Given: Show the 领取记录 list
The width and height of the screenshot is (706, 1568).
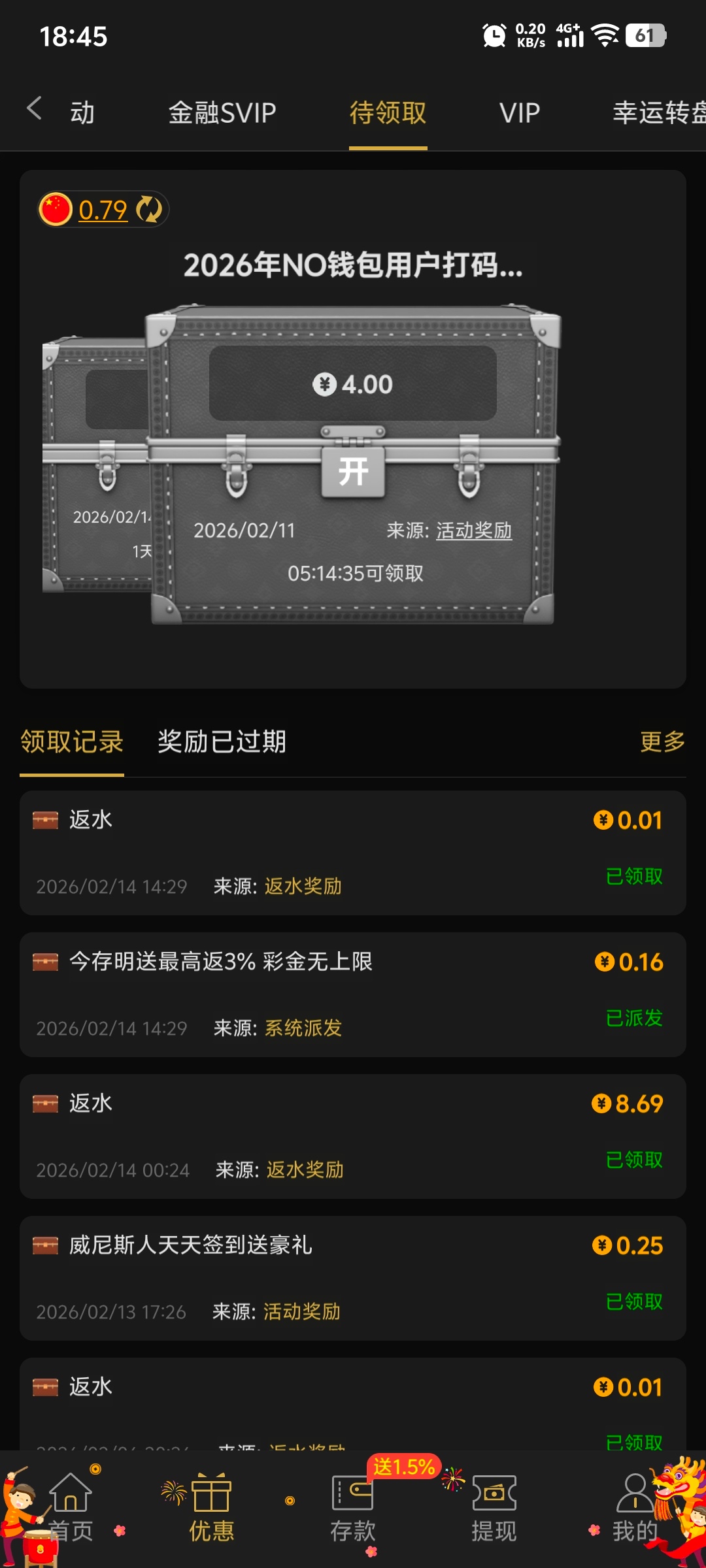Looking at the screenshot, I should (72, 742).
